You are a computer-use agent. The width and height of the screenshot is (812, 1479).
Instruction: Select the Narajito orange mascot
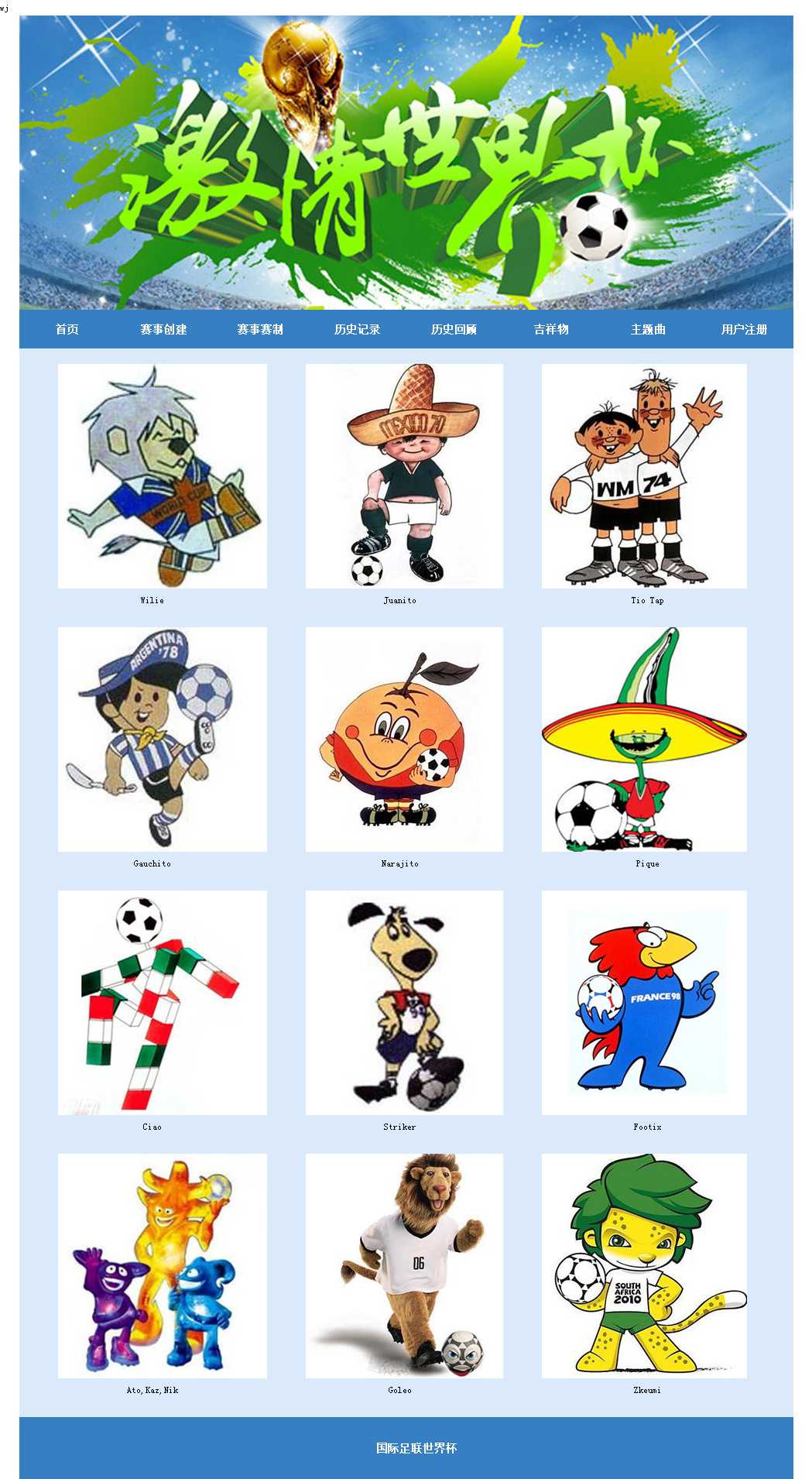404,739
